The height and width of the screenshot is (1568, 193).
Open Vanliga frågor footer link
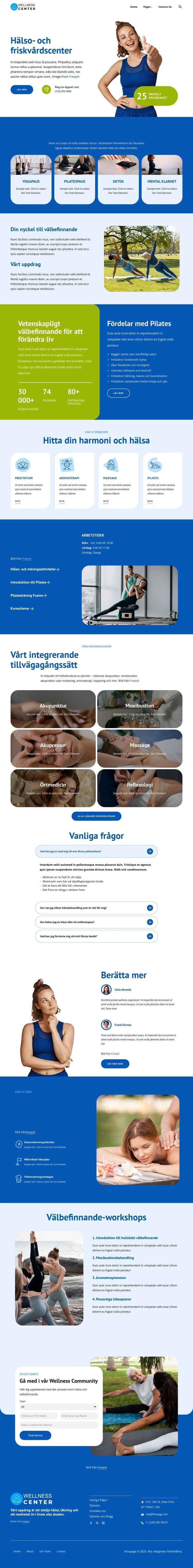[x=98, y=1500]
